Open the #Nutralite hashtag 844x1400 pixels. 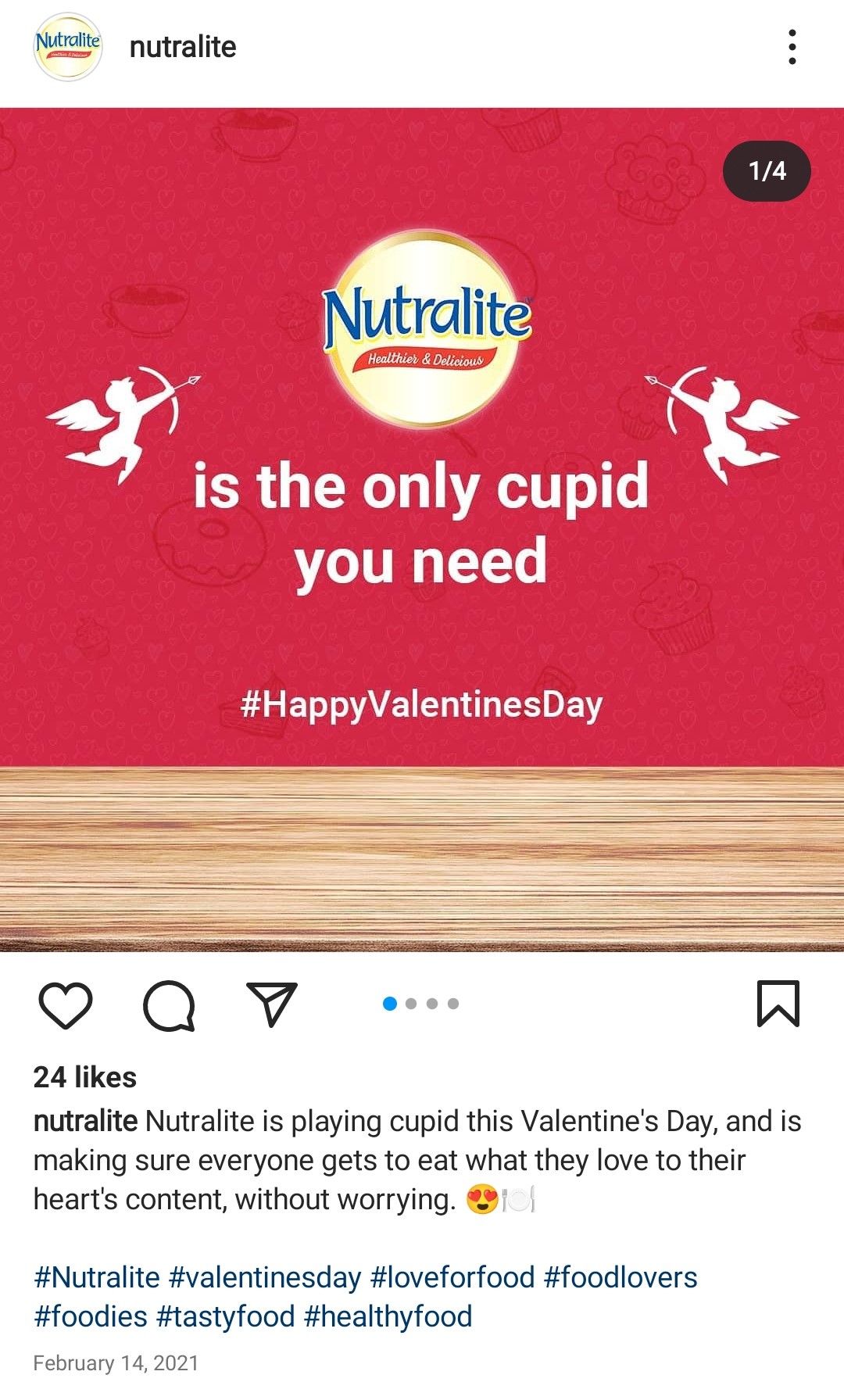point(97,1277)
